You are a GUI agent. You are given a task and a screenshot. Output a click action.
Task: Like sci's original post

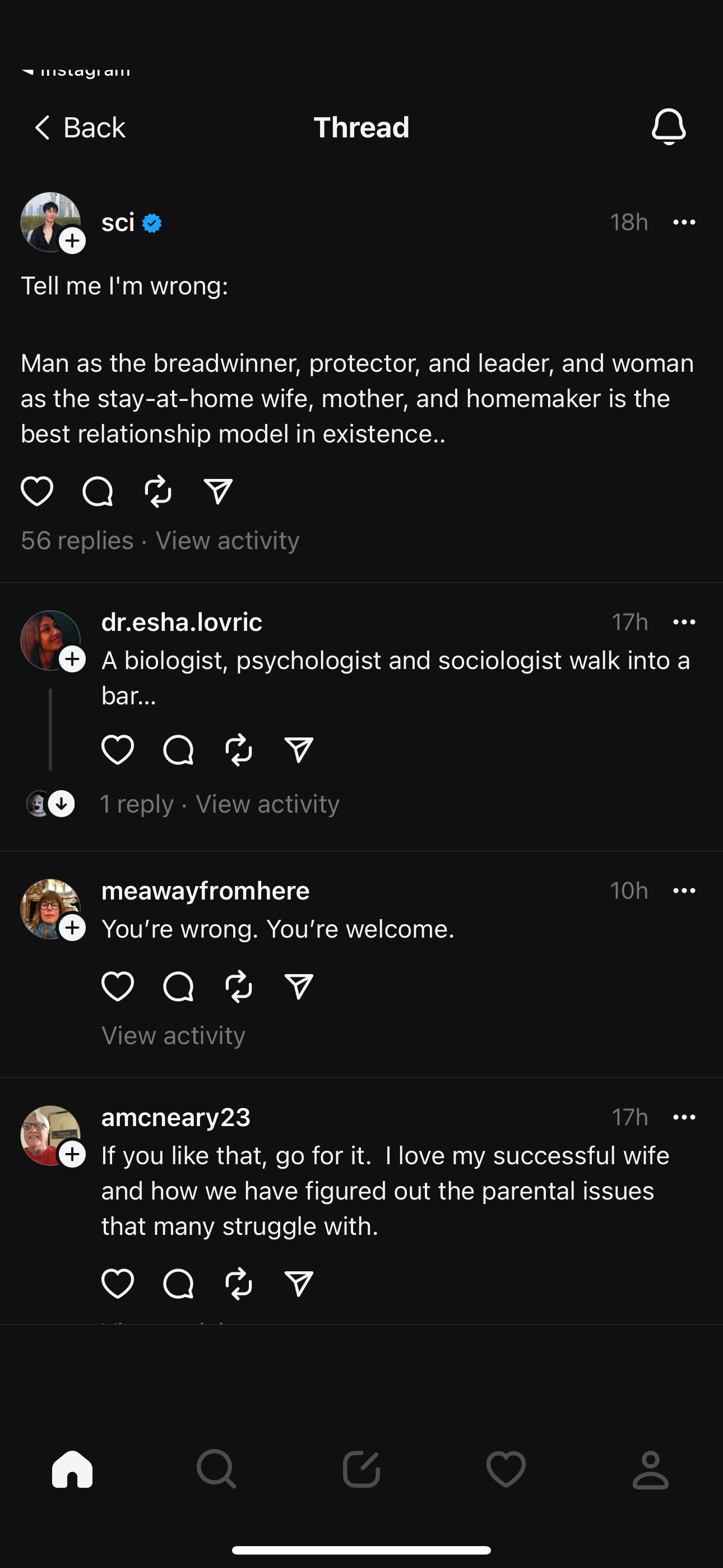pyautogui.click(x=37, y=491)
